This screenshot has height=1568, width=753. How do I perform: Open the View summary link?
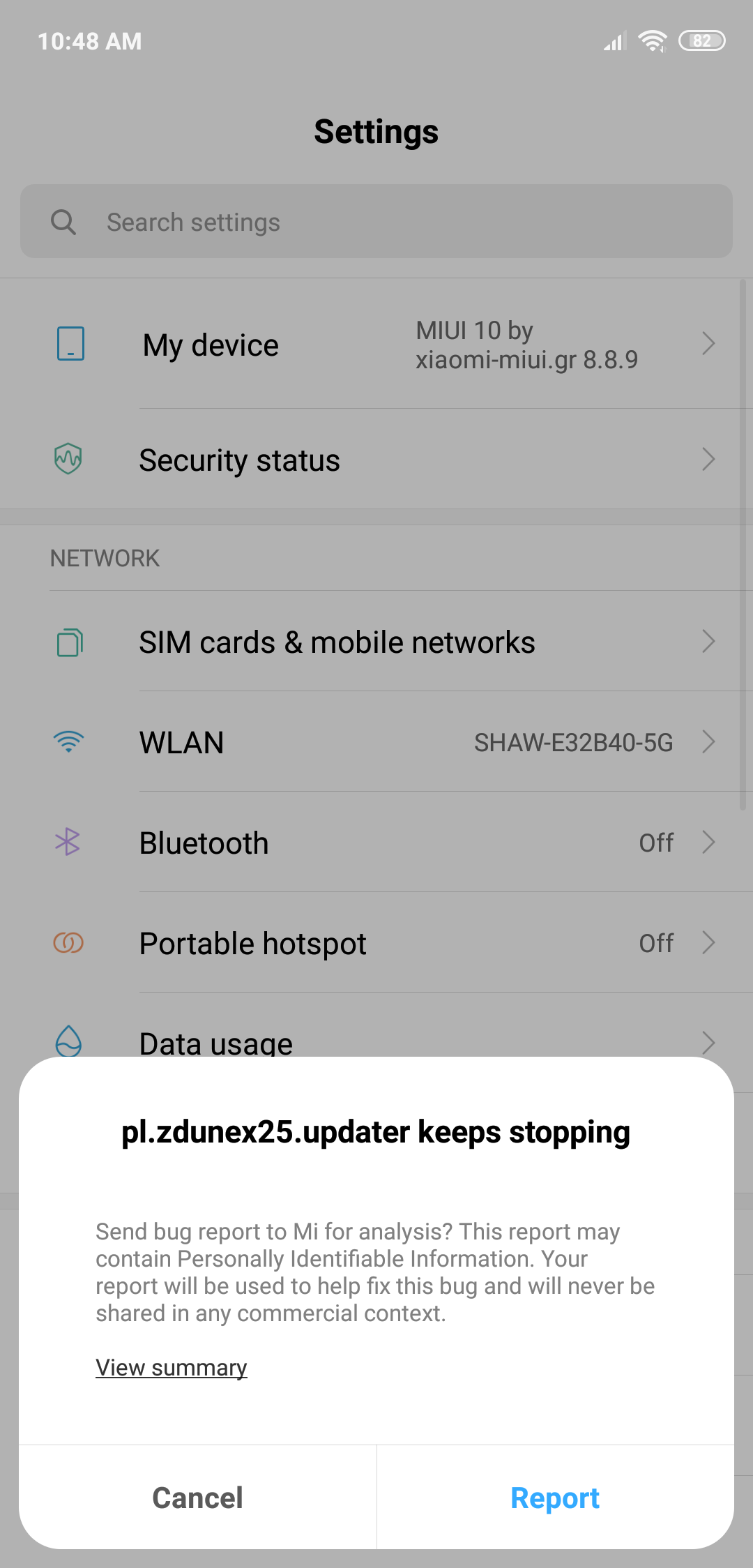pos(172,1368)
